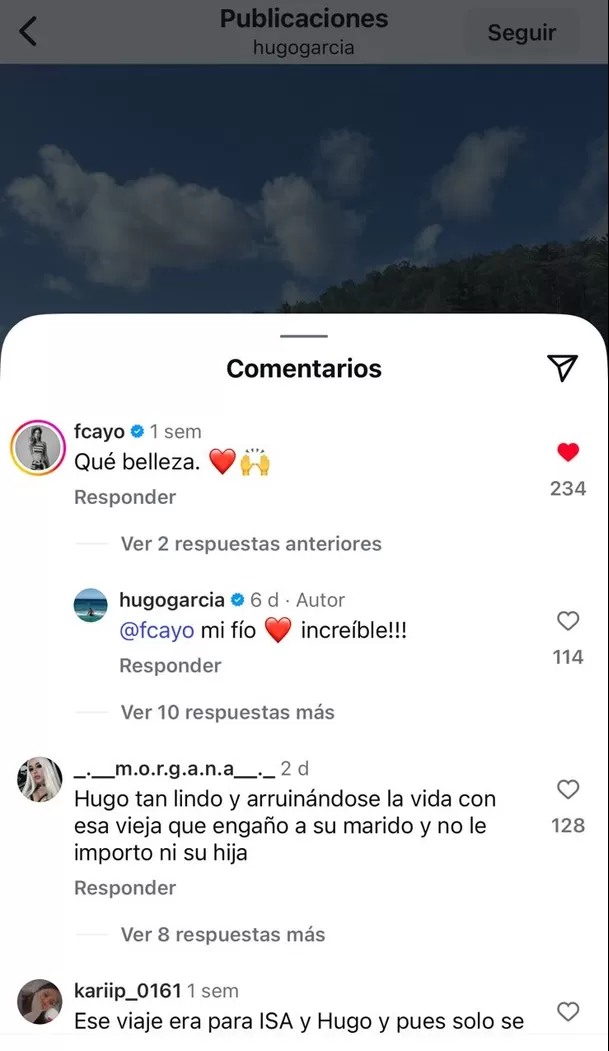Like hugogarcia's reply comment
The width and height of the screenshot is (609, 1051).
point(568,621)
